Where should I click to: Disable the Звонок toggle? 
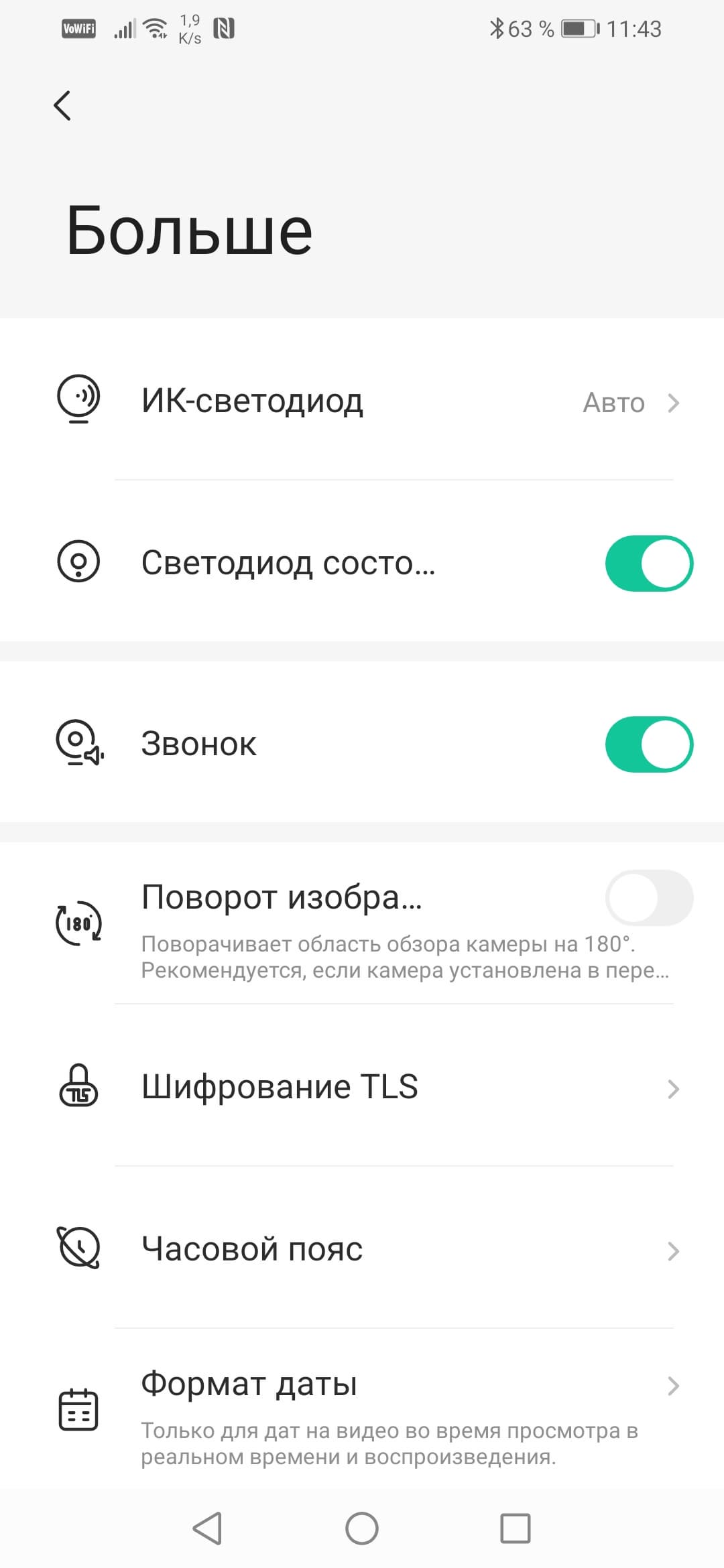point(648,744)
